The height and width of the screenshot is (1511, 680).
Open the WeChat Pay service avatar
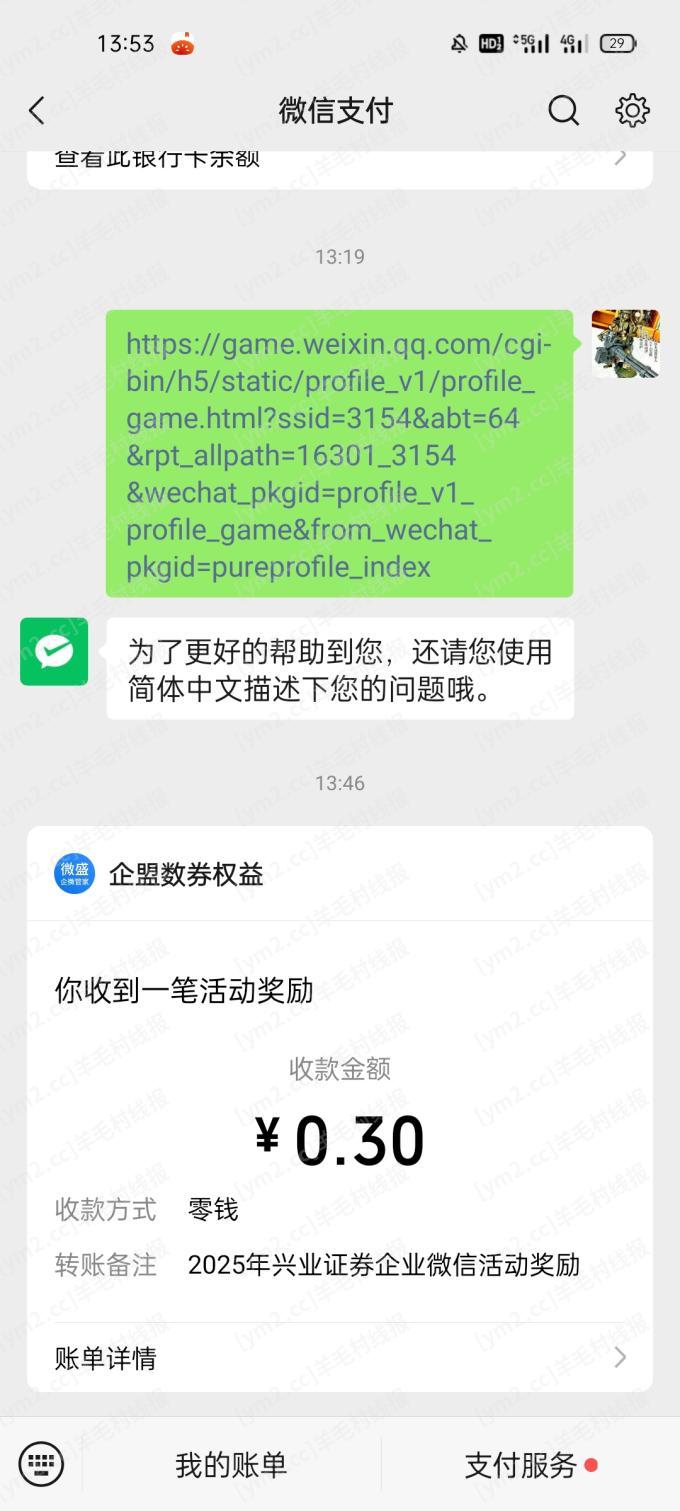(x=54, y=651)
